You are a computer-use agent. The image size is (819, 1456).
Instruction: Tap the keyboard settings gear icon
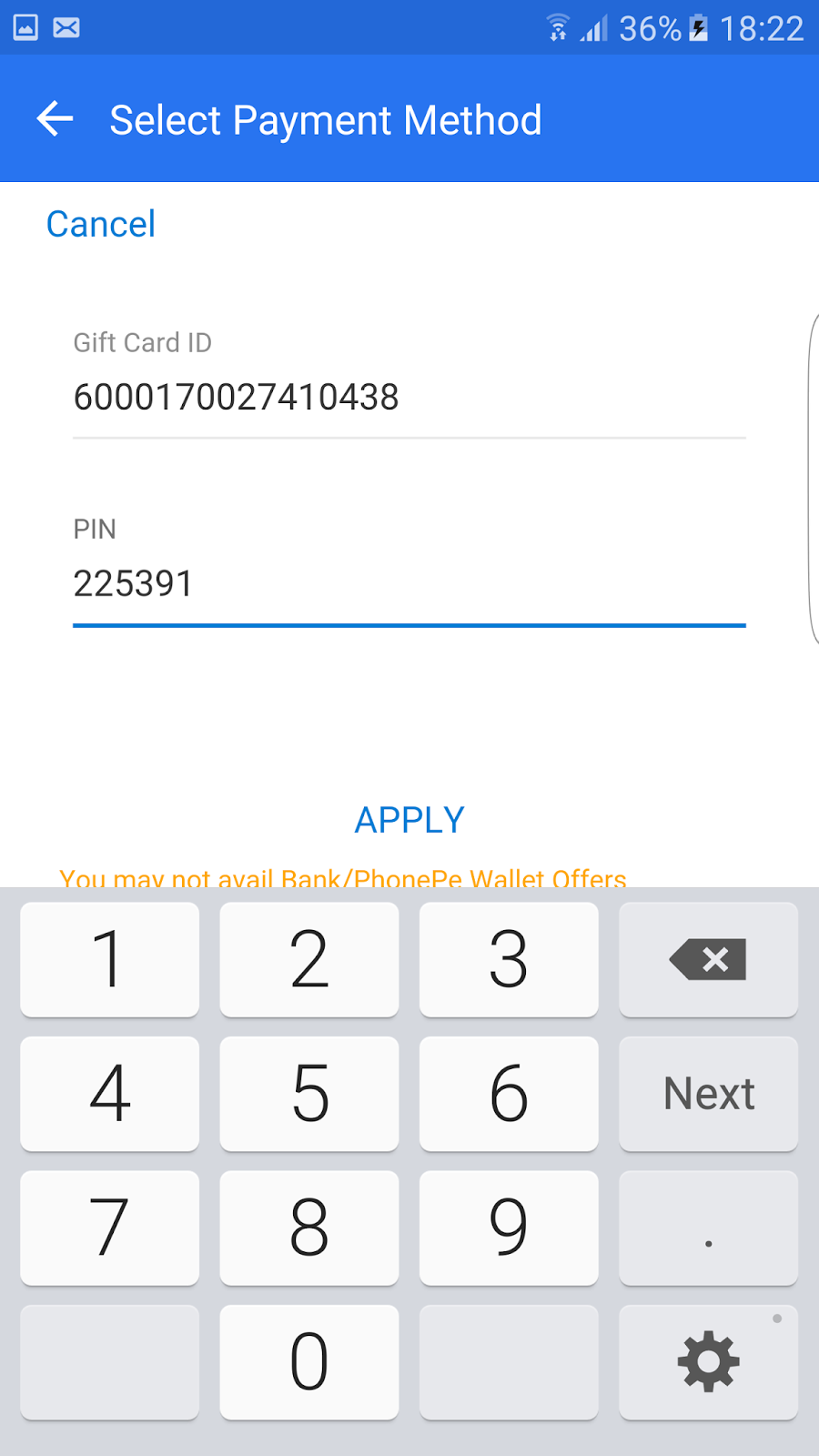coord(708,1361)
